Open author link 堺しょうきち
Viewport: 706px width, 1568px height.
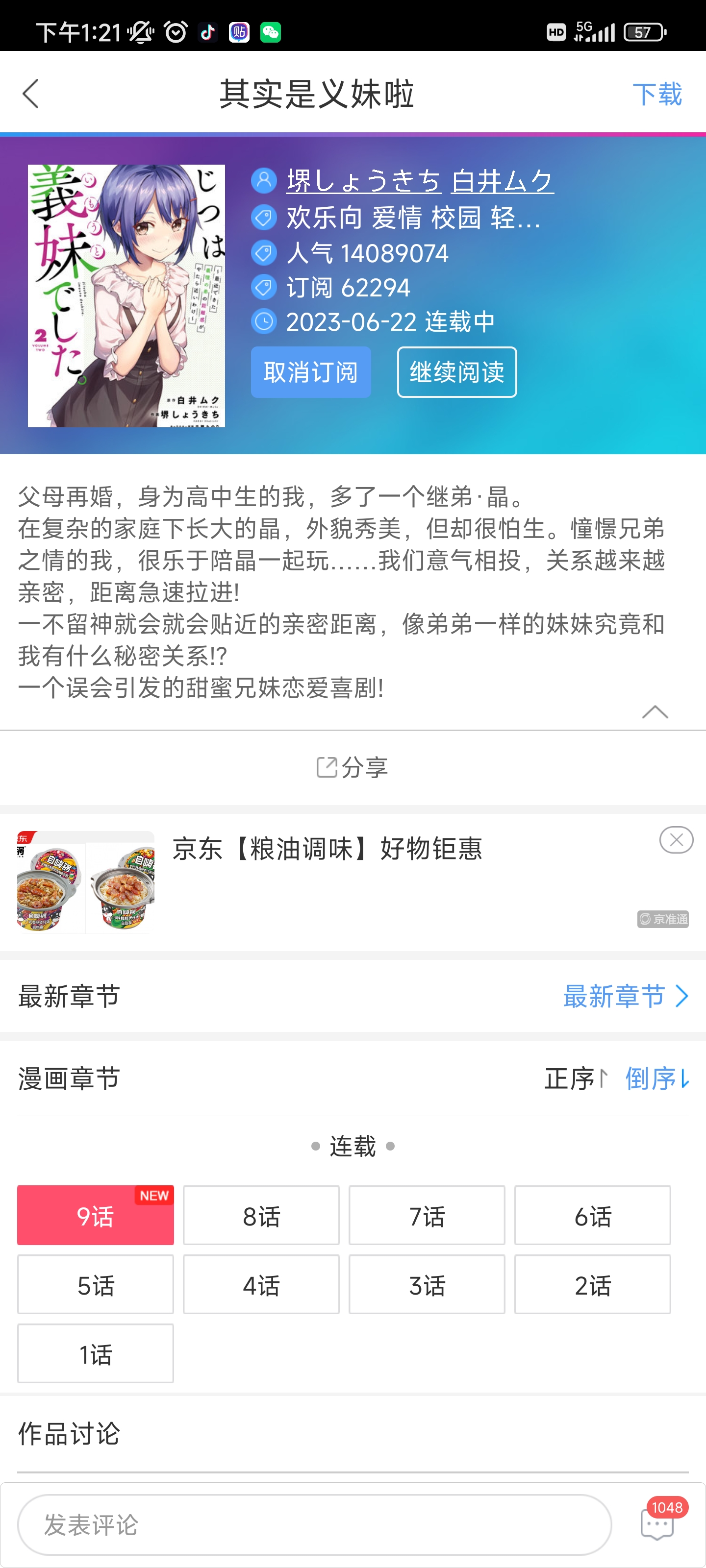pos(364,181)
